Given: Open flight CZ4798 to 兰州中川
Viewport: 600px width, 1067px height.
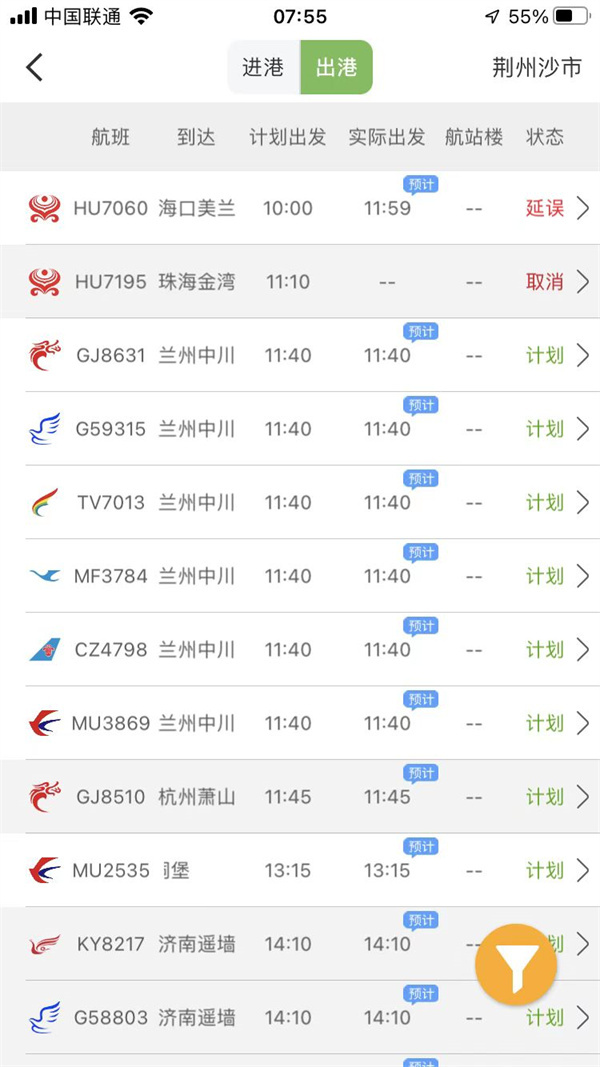Looking at the screenshot, I should click(x=300, y=650).
